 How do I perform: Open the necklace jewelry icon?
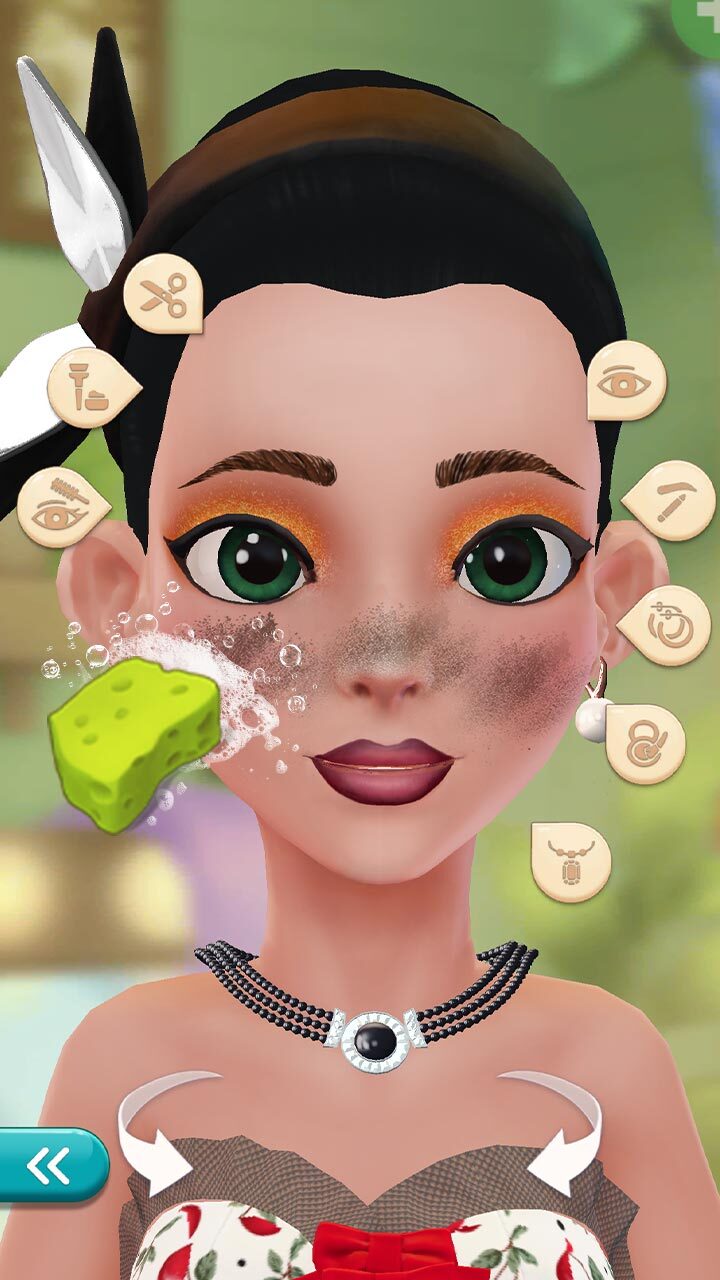point(570,861)
